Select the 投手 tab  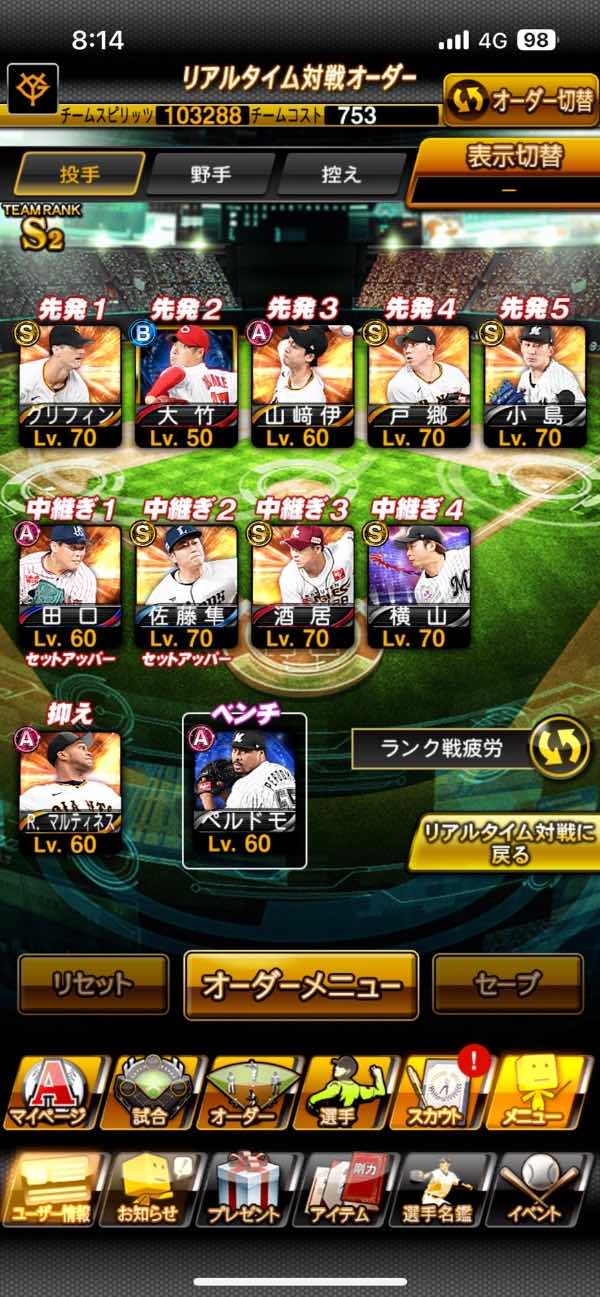click(79, 174)
